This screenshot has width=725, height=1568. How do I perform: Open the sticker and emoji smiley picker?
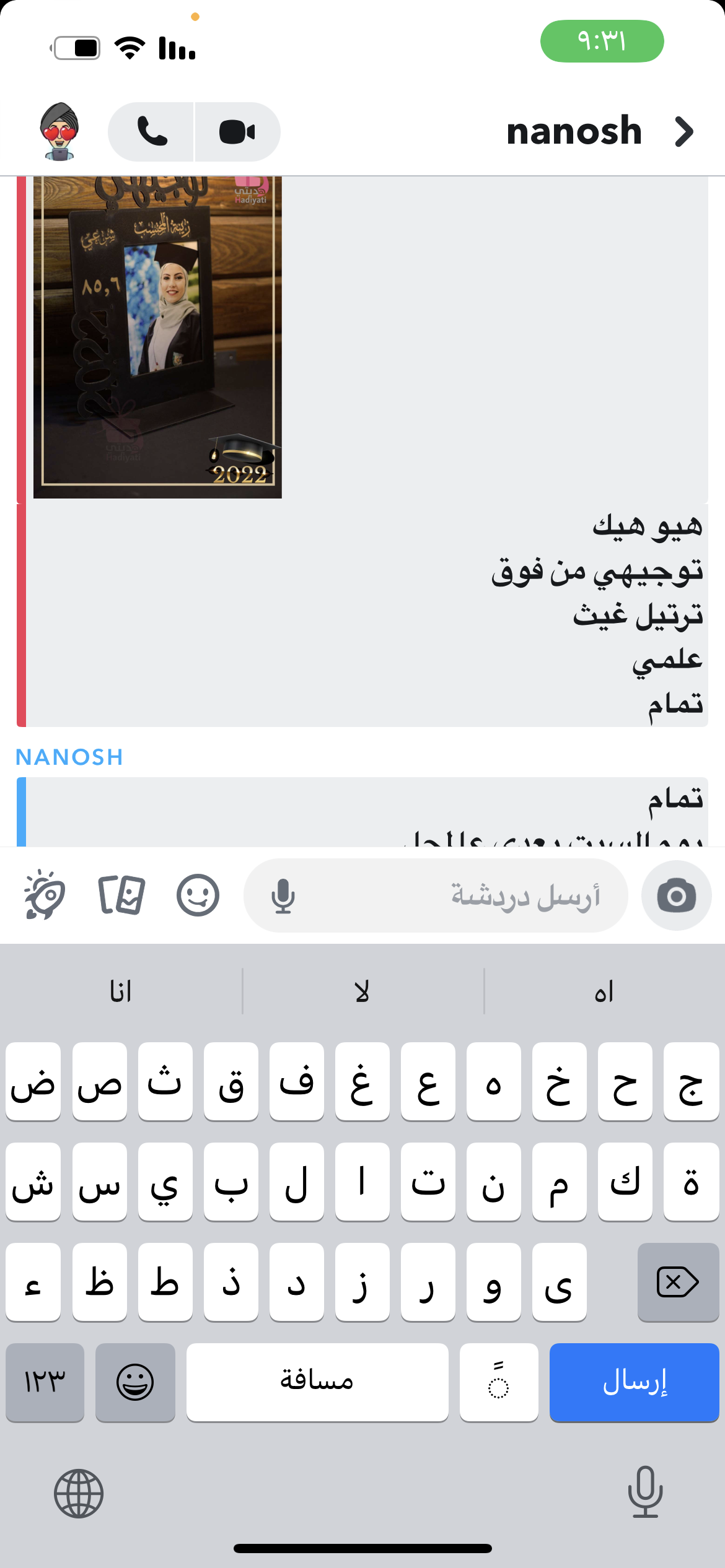[x=198, y=895]
